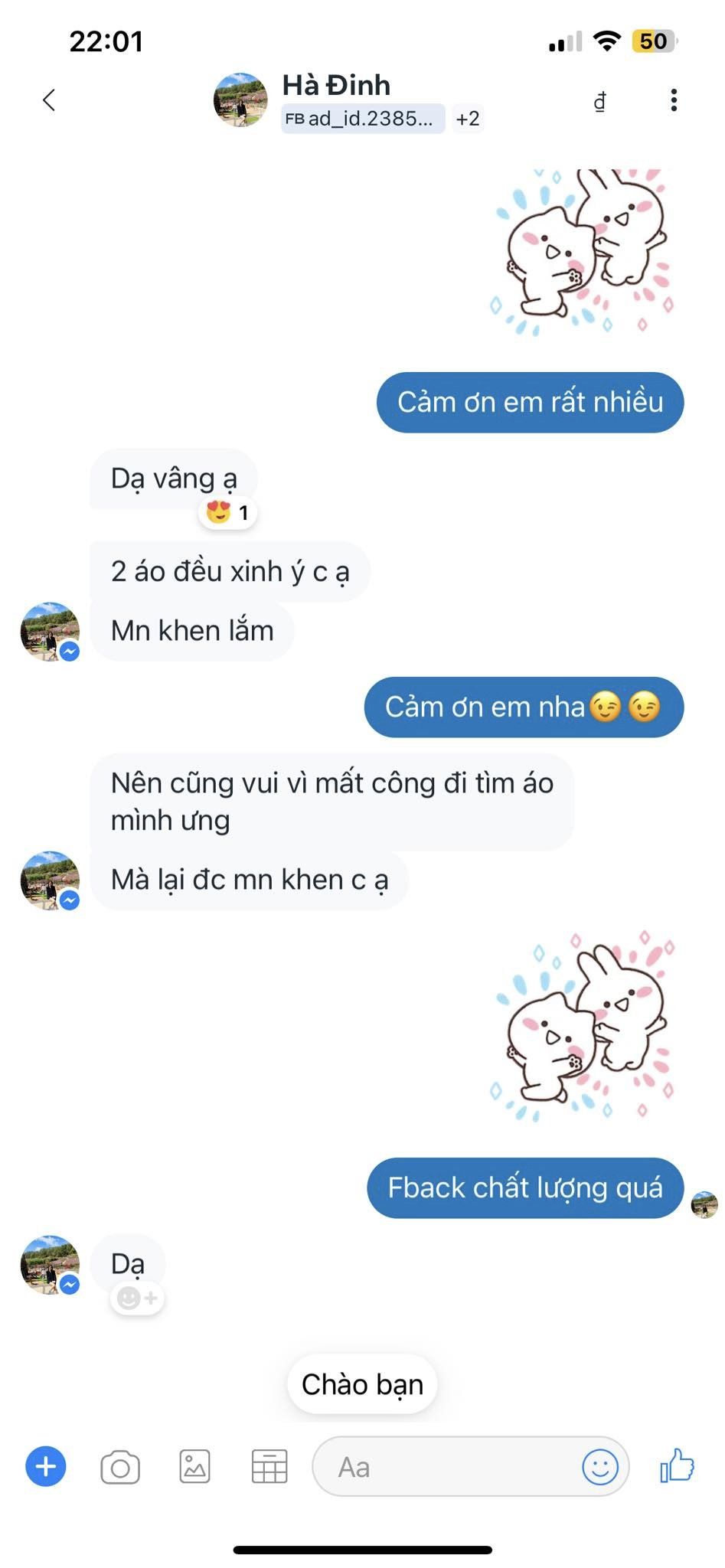This screenshot has height=1568, width=725.
Task: Tap the heart-eyes reaction count under "Dạ vâng ạ"
Action: pos(227,513)
